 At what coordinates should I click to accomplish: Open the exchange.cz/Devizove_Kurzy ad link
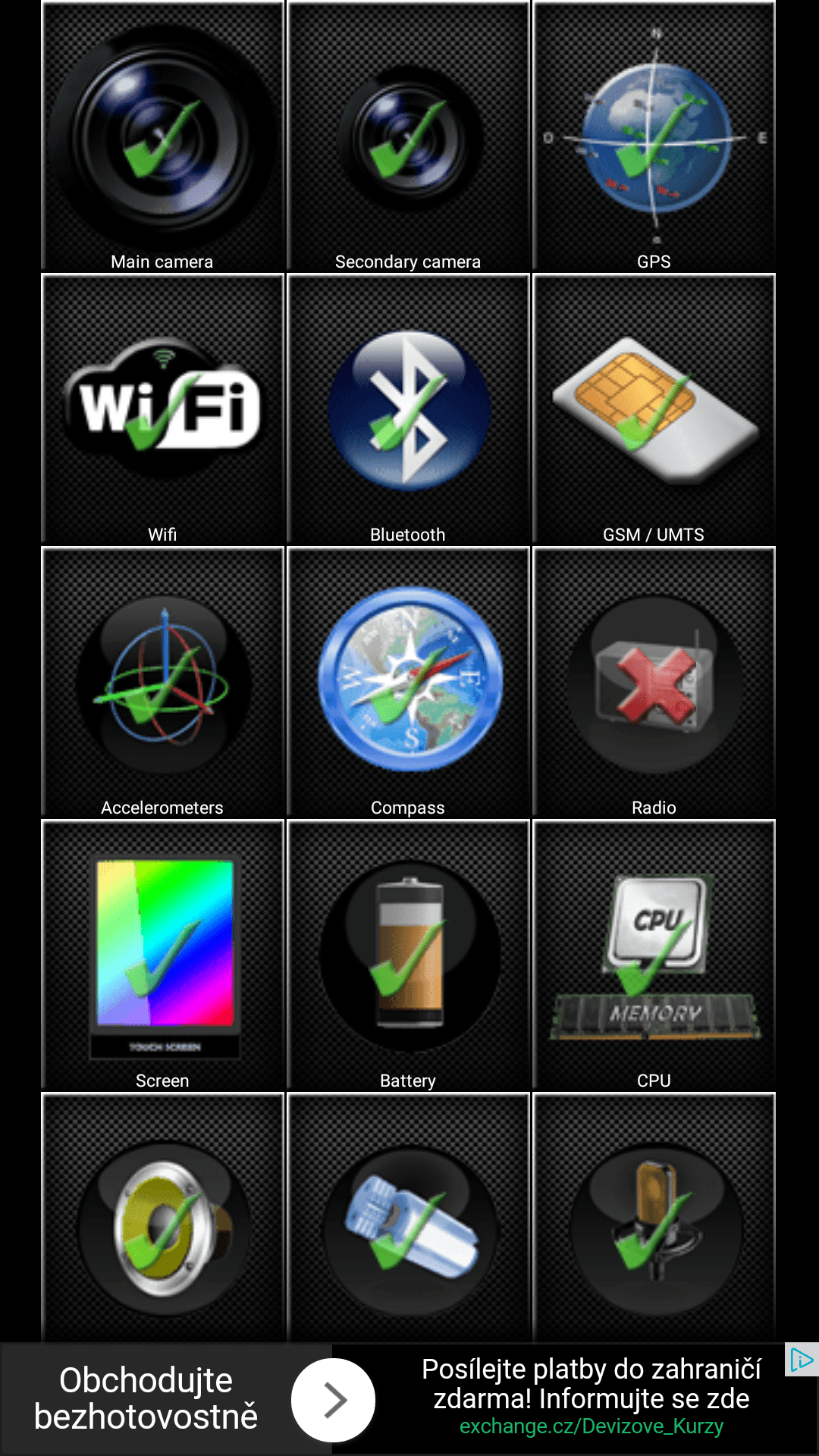click(x=591, y=1426)
